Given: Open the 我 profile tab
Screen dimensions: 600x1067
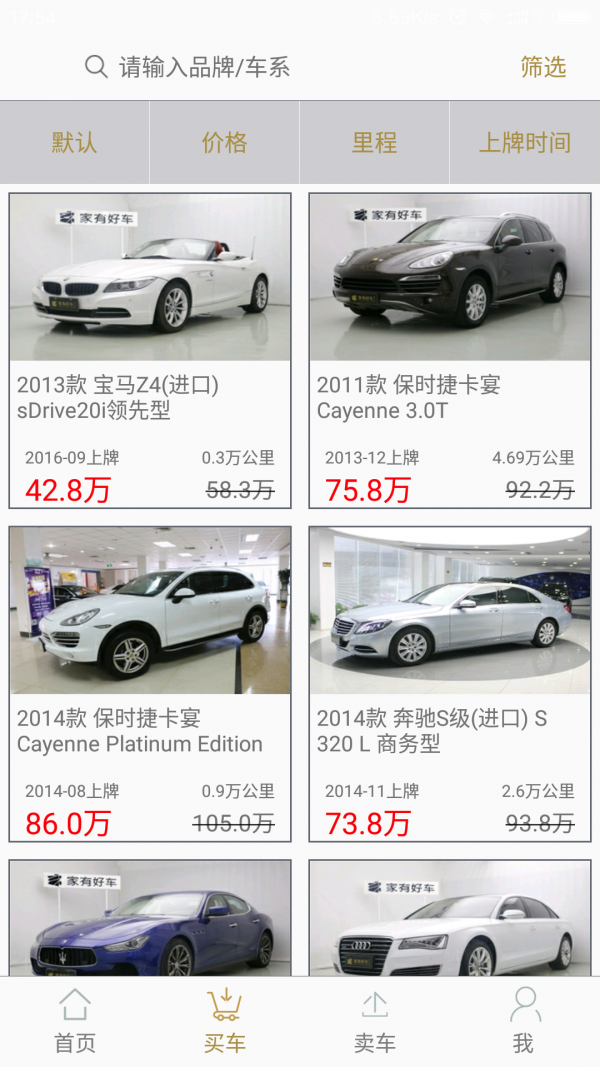Looking at the screenshot, I should click(x=524, y=1021).
